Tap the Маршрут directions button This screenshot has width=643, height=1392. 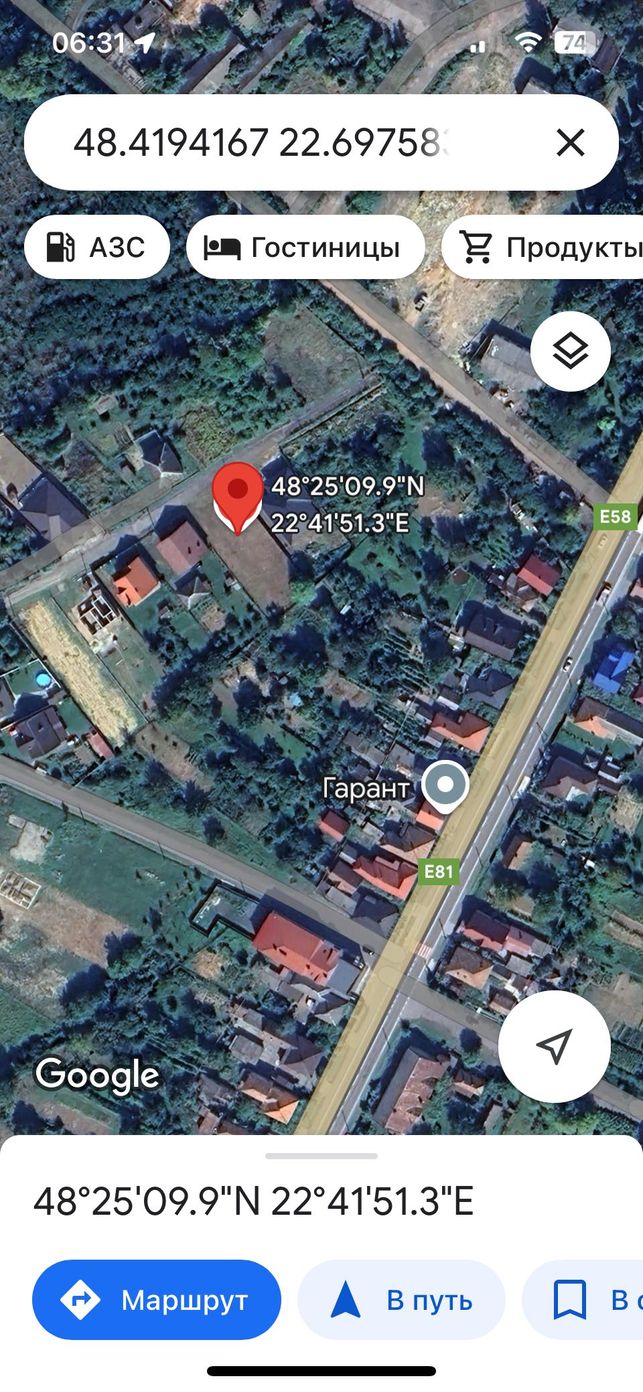(x=157, y=1300)
